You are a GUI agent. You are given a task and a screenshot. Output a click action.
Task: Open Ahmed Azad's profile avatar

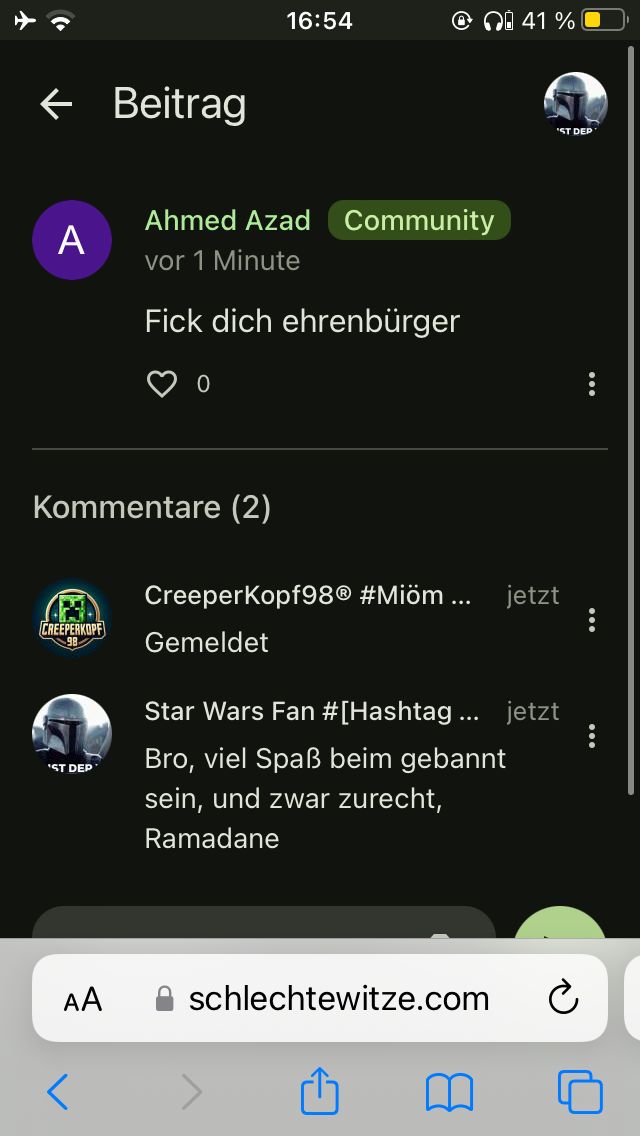[71, 240]
